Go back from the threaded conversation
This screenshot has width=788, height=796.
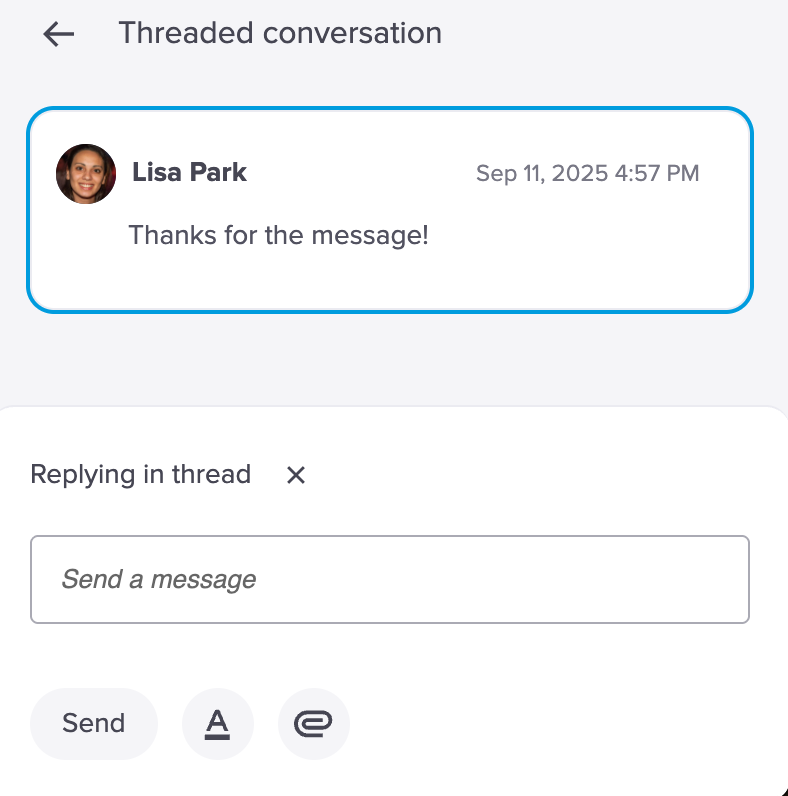[59, 34]
